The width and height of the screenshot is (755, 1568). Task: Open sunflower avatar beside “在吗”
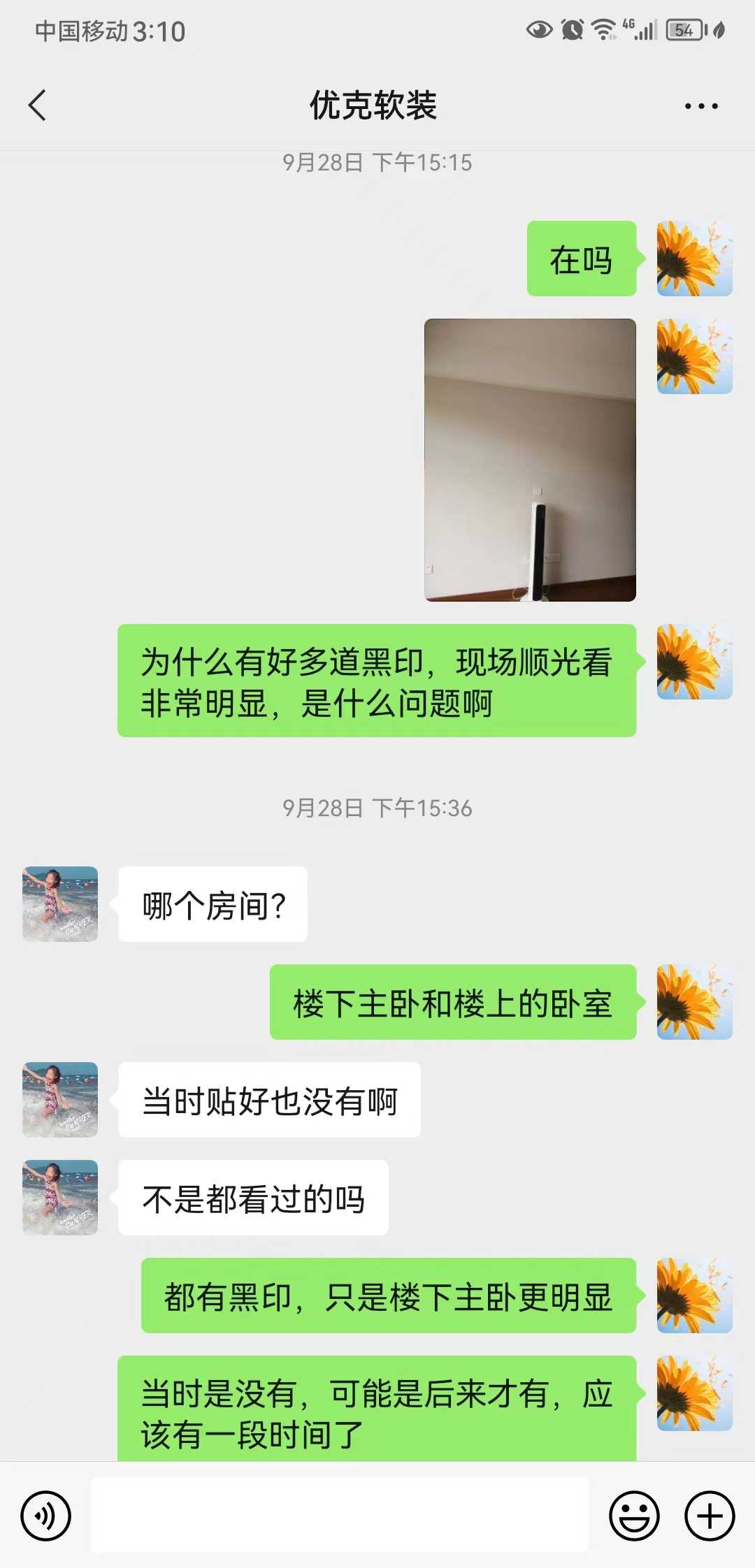click(694, 259)
